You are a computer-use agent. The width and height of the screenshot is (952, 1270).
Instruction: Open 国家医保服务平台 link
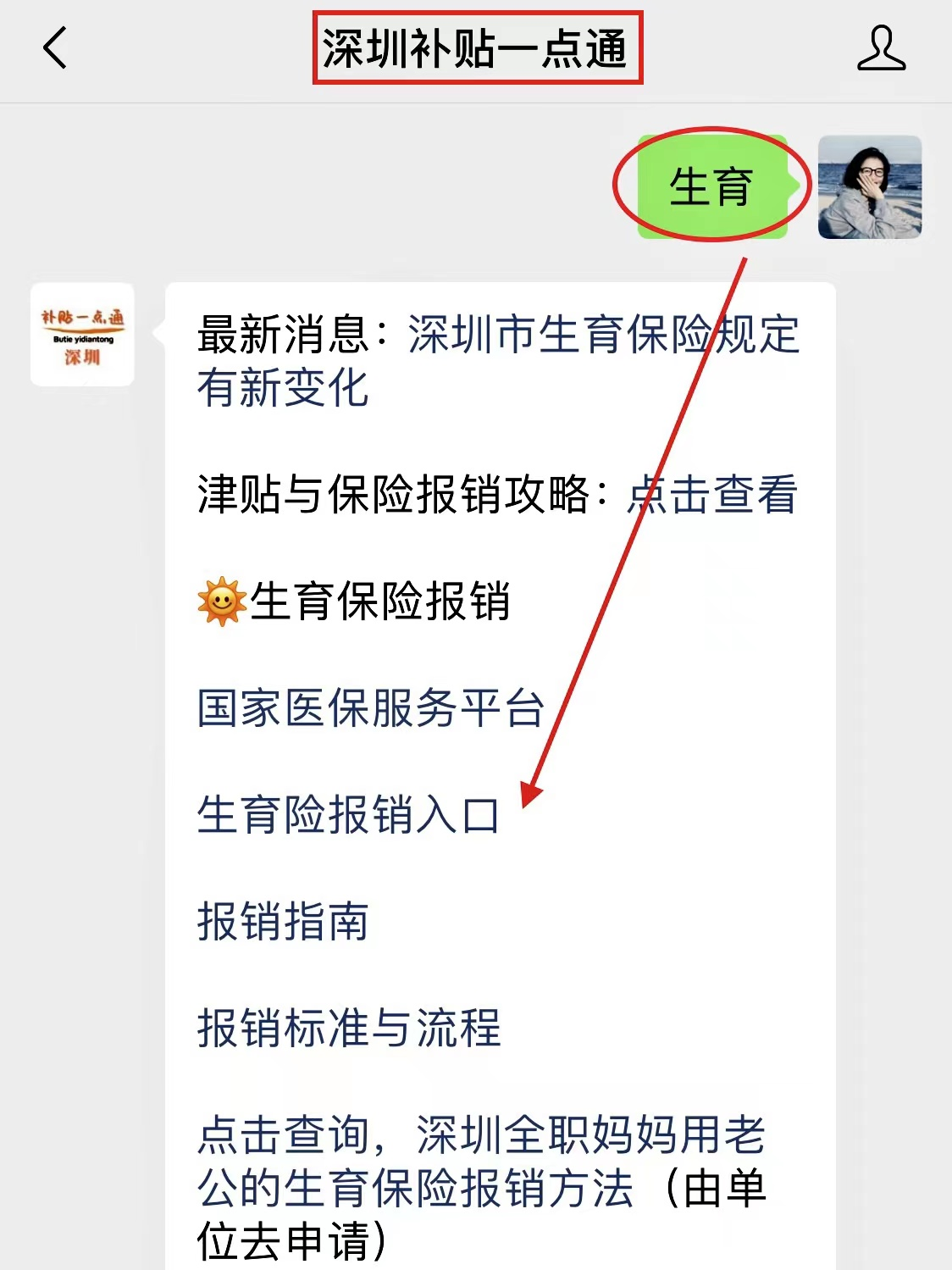click(x=370, y=708)
